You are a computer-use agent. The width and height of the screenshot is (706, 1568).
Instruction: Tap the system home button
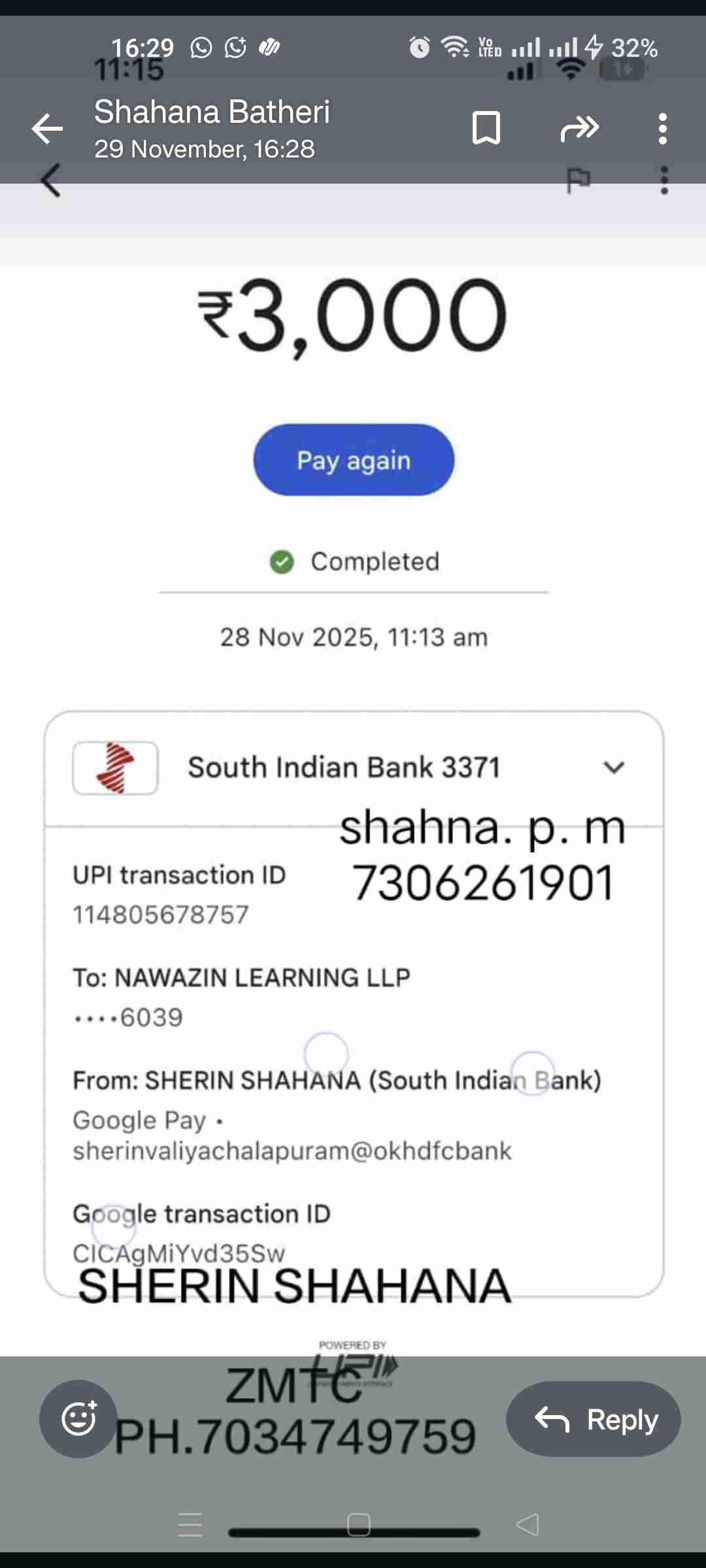[358, 1525]
